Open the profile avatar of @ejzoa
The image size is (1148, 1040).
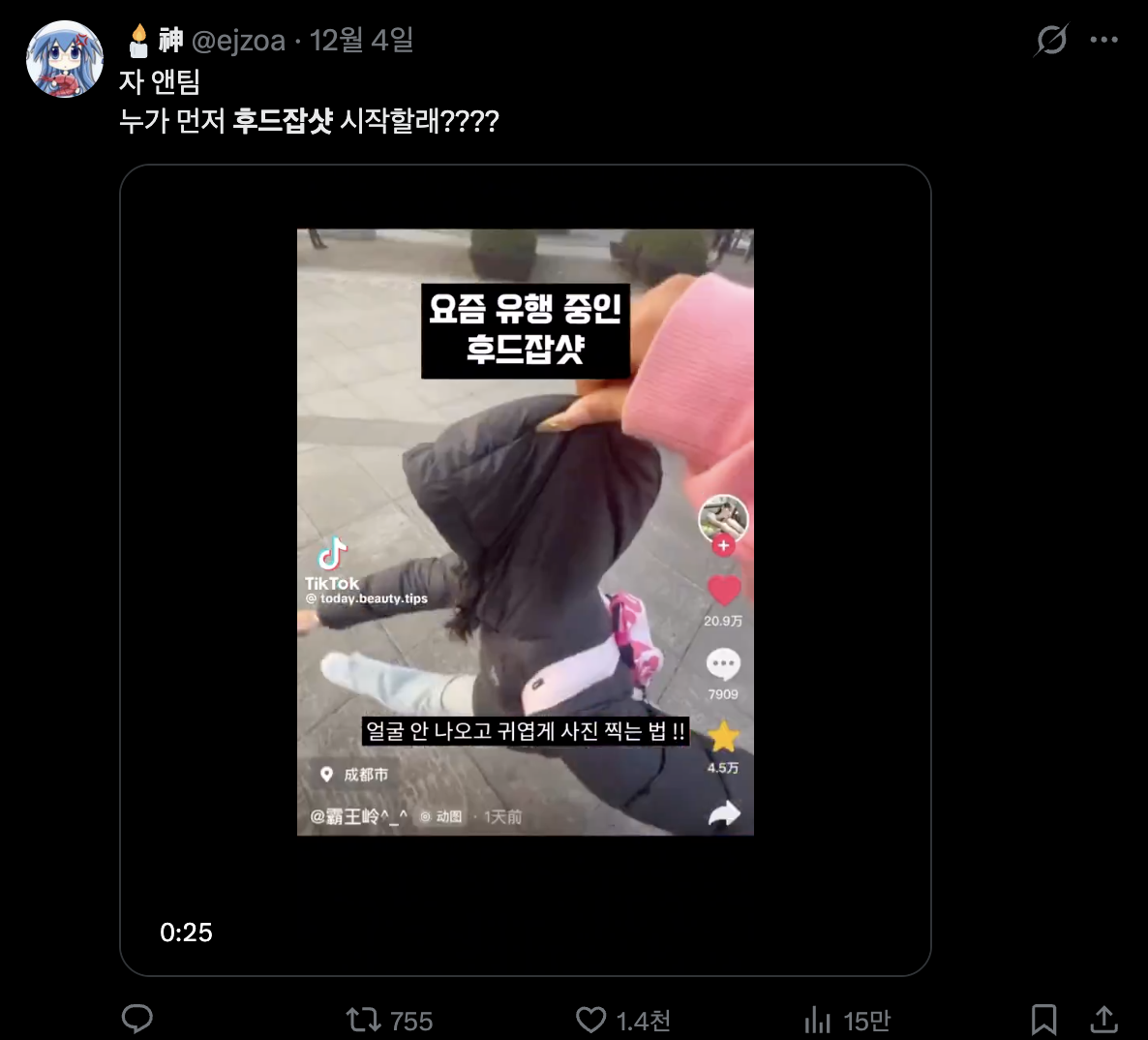(x=64, y=60)
